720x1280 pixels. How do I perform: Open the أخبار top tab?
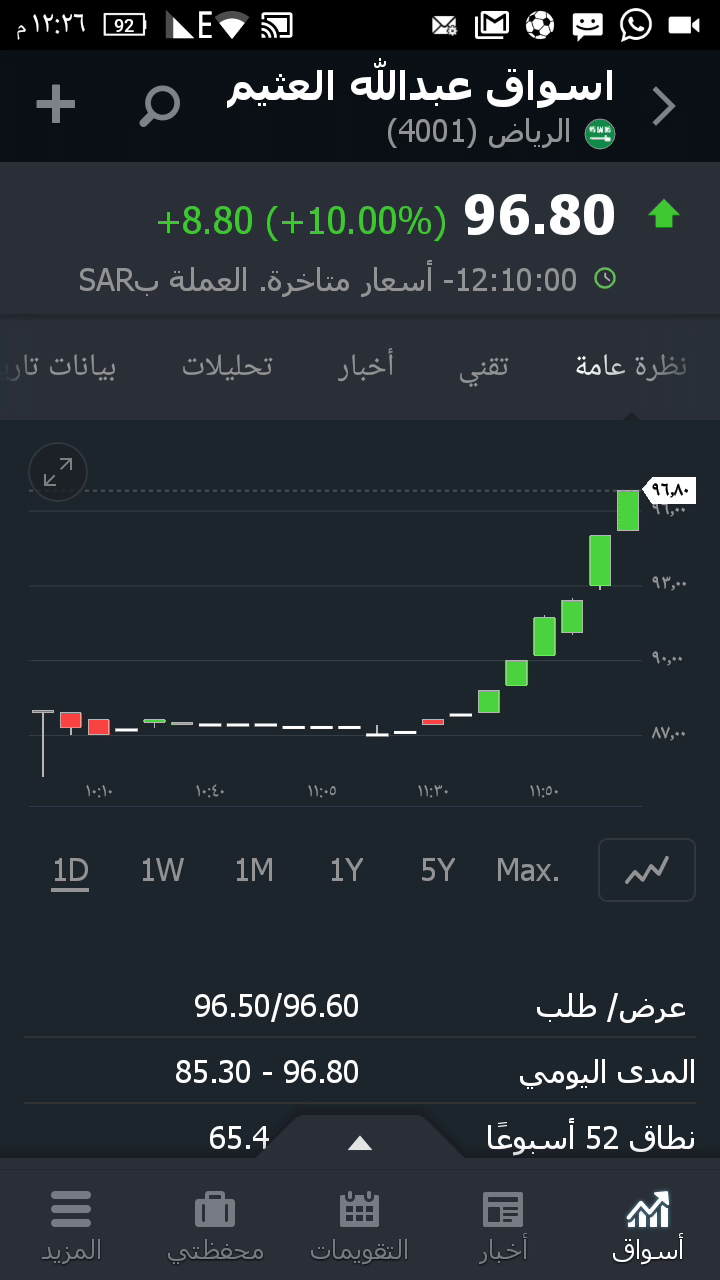point(366,367)
